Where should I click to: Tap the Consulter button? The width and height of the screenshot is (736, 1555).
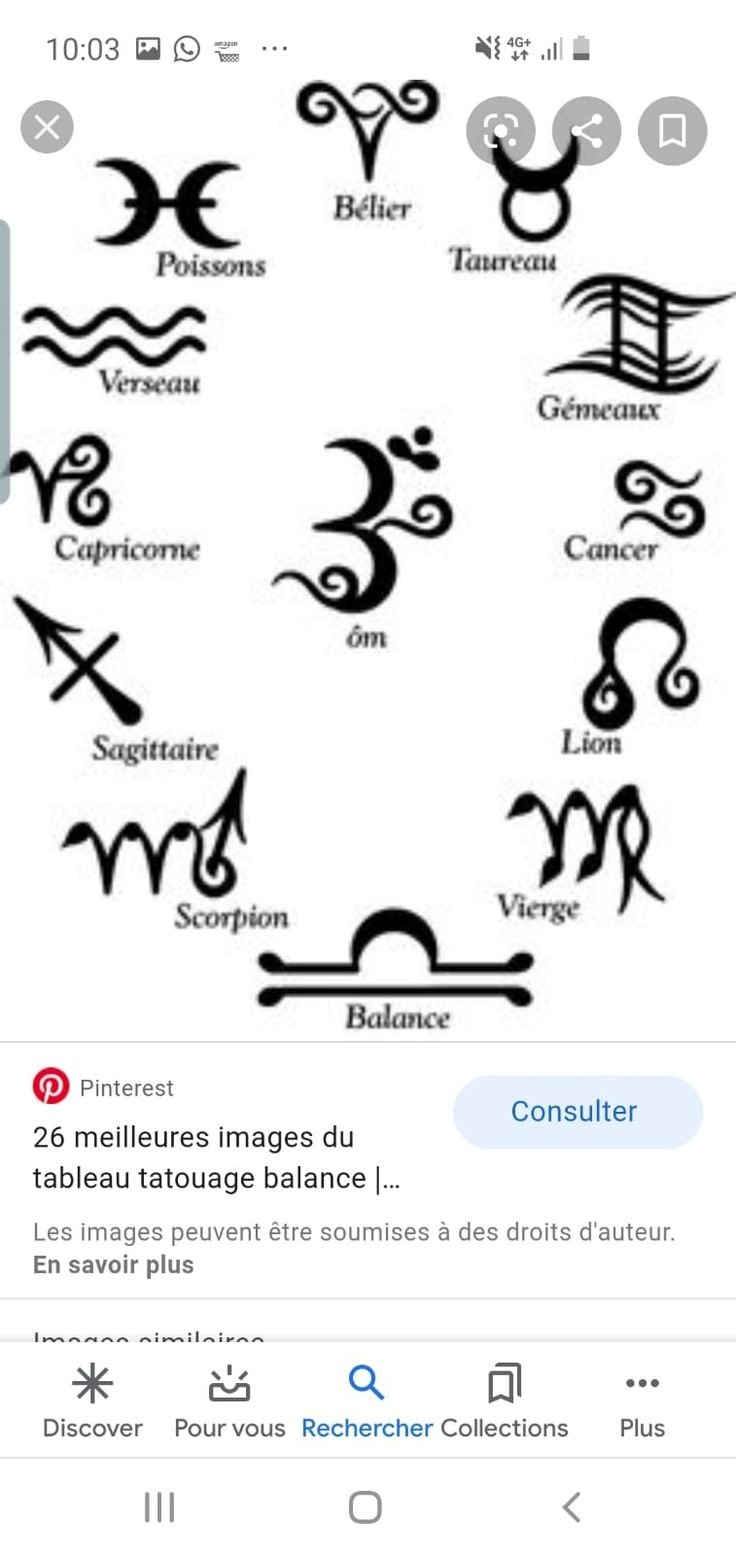point(577,1111)
